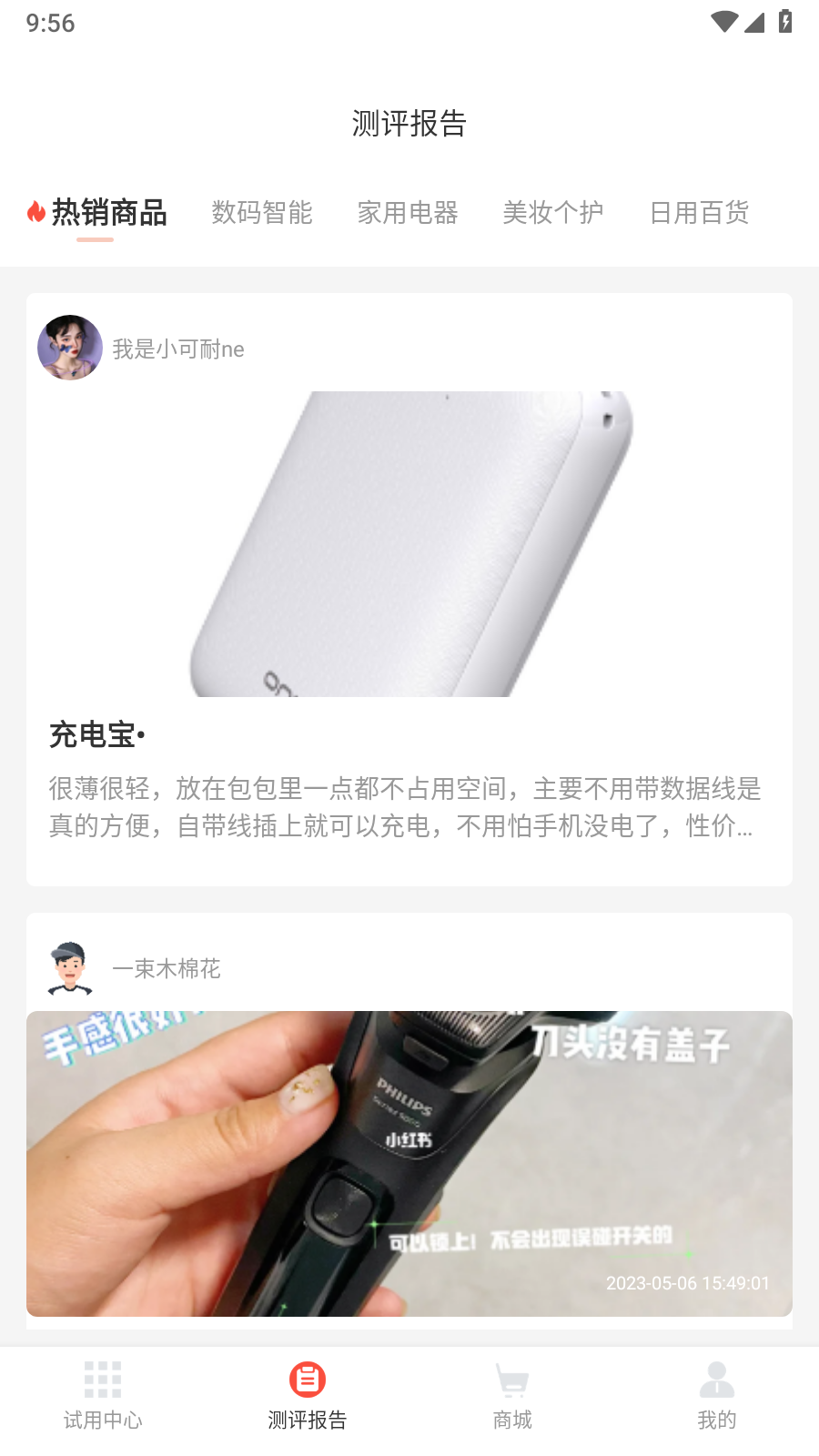The width and height of the screenshot is (819, 1456).
Task: Select the 美妆个护 tab
Action: coord(553,213)
